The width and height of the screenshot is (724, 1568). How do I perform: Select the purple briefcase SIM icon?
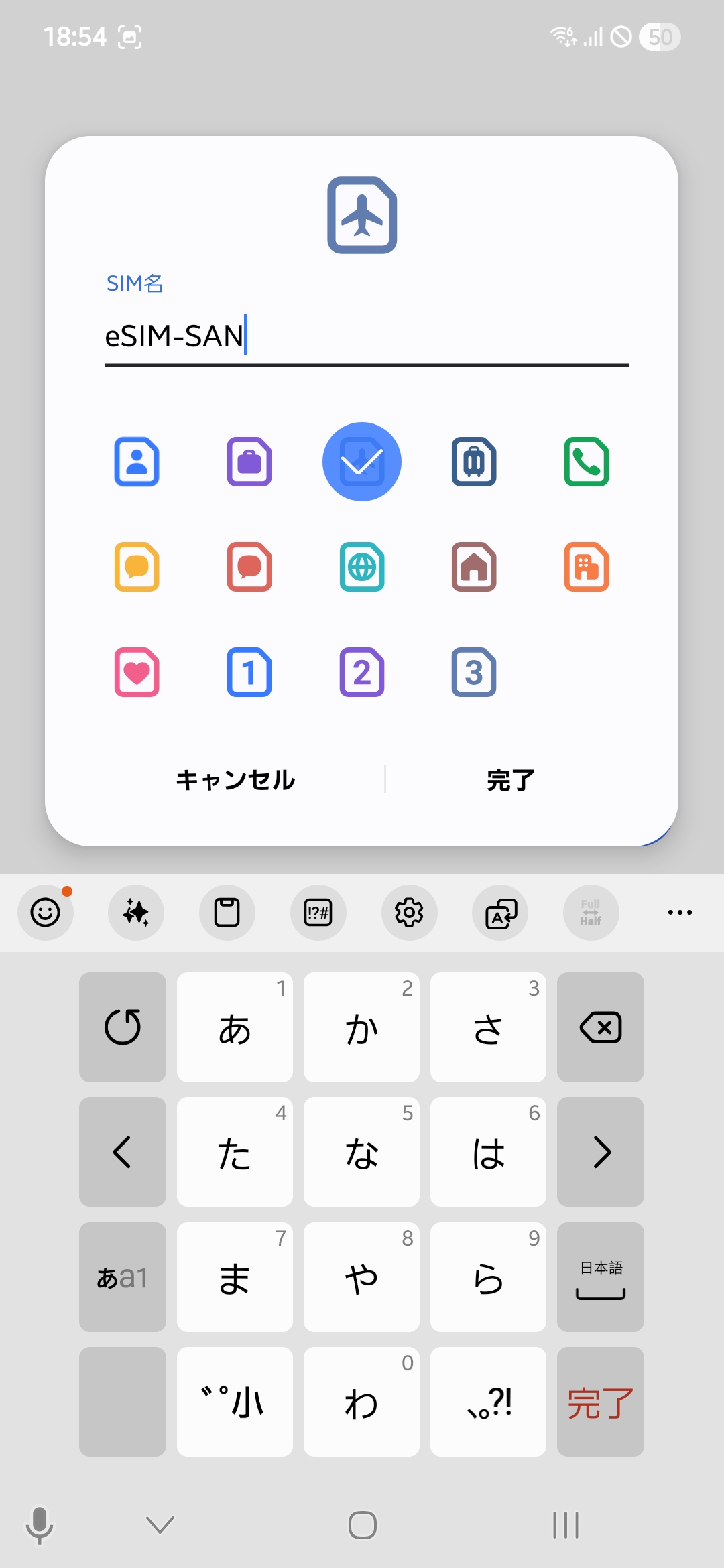pos(249,462)
